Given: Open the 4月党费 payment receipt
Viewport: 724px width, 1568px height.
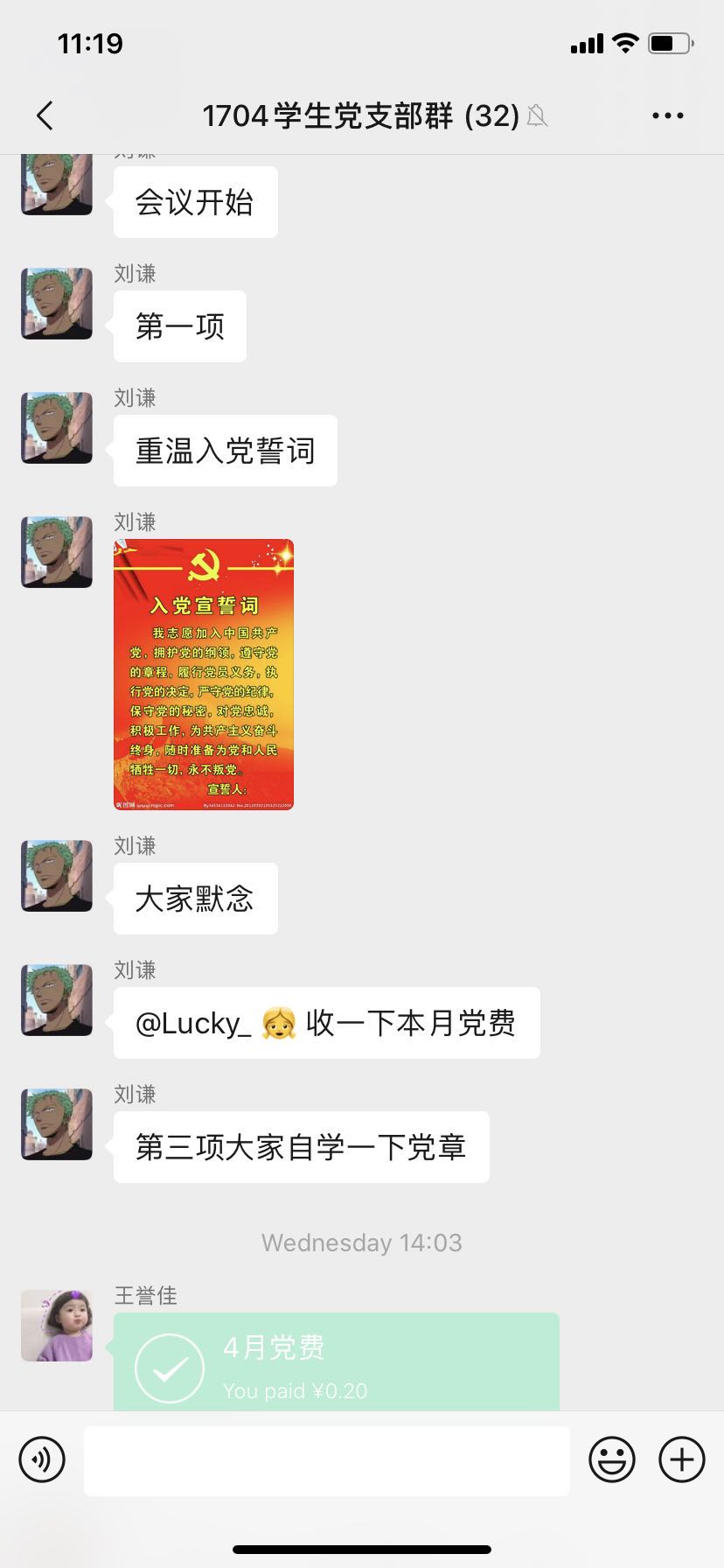Looking at the screenshot, I should click(x=337, y=1361).
